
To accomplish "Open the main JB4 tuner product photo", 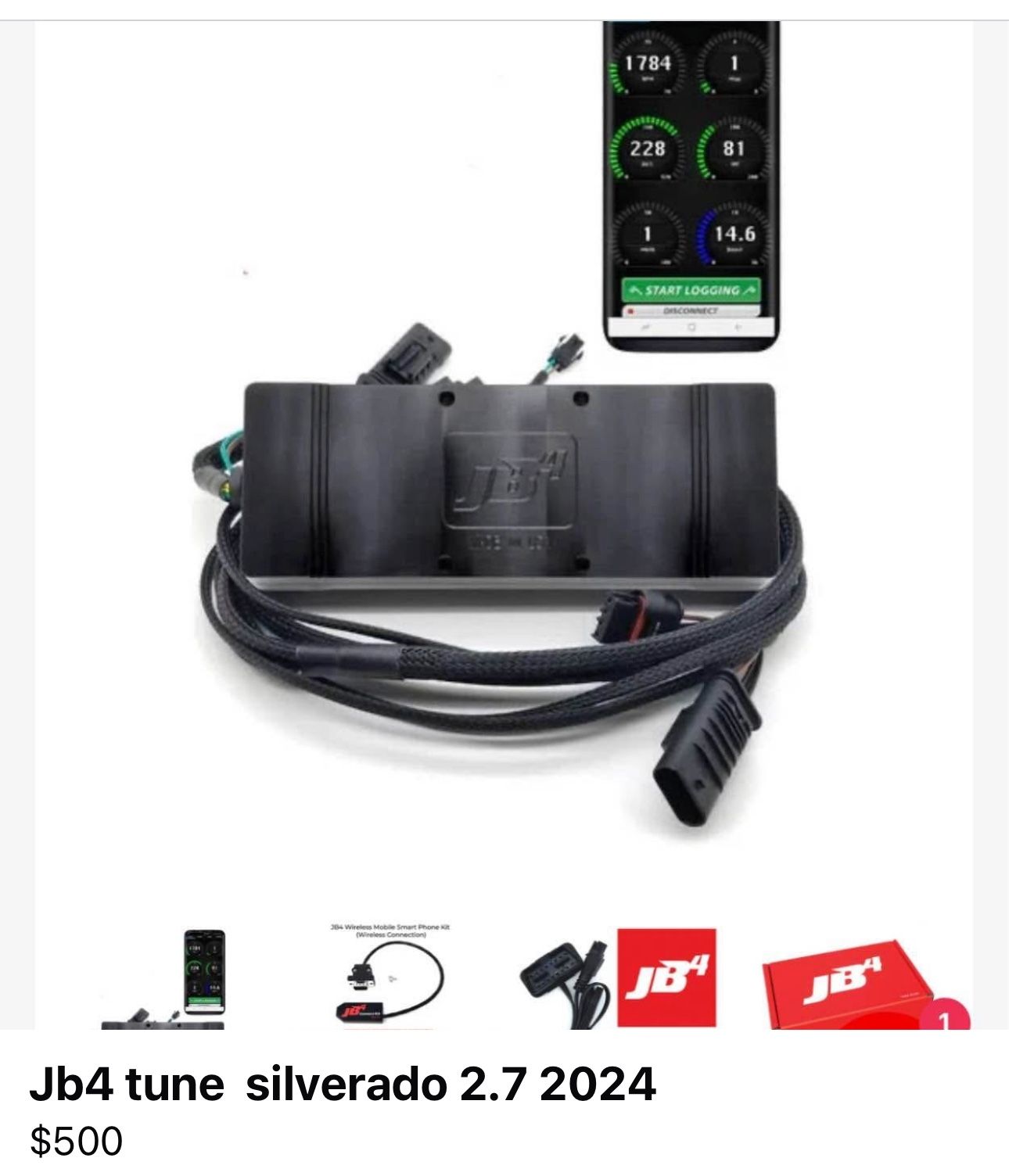I will [504, 469].
